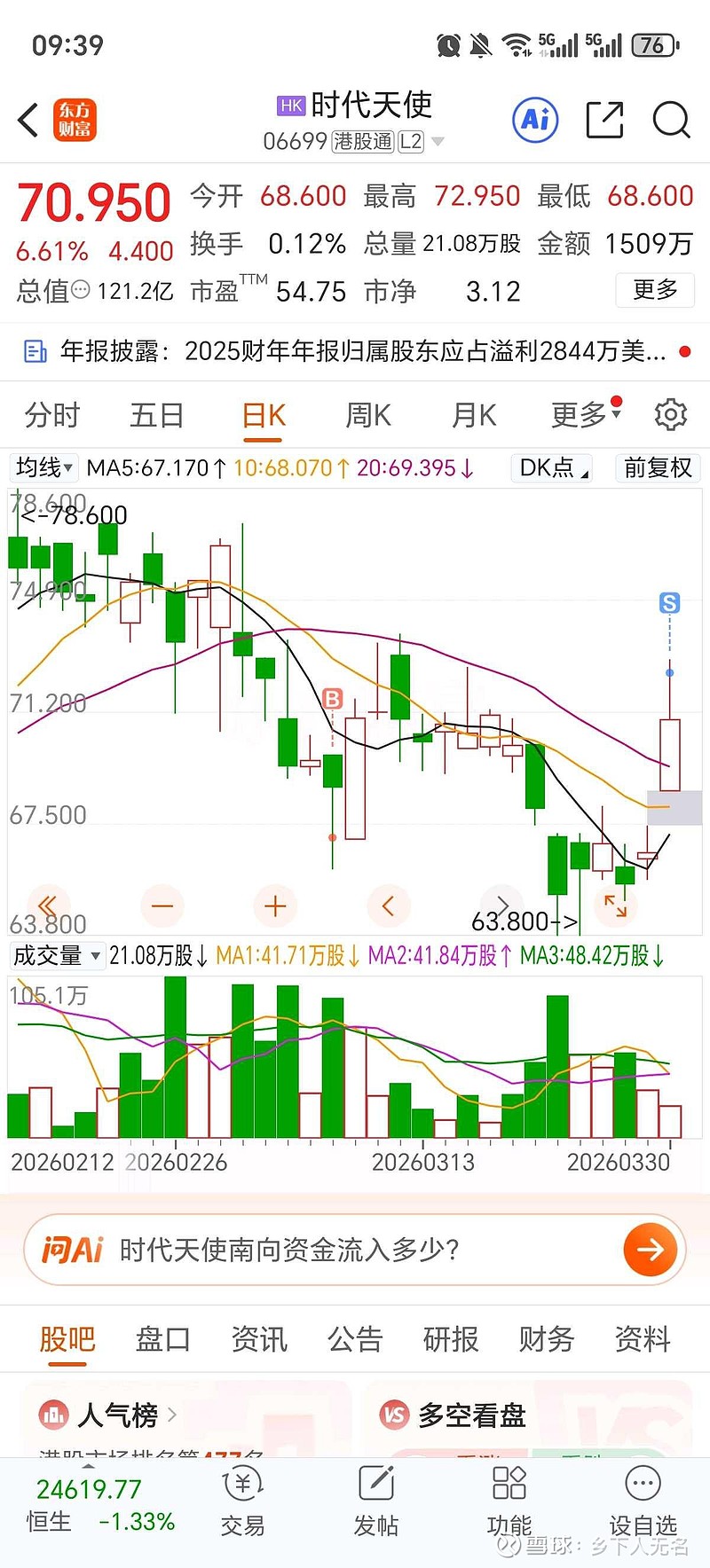Open the 交易 trading button
Viewport: 710px width, 1568px height.
242,1501
